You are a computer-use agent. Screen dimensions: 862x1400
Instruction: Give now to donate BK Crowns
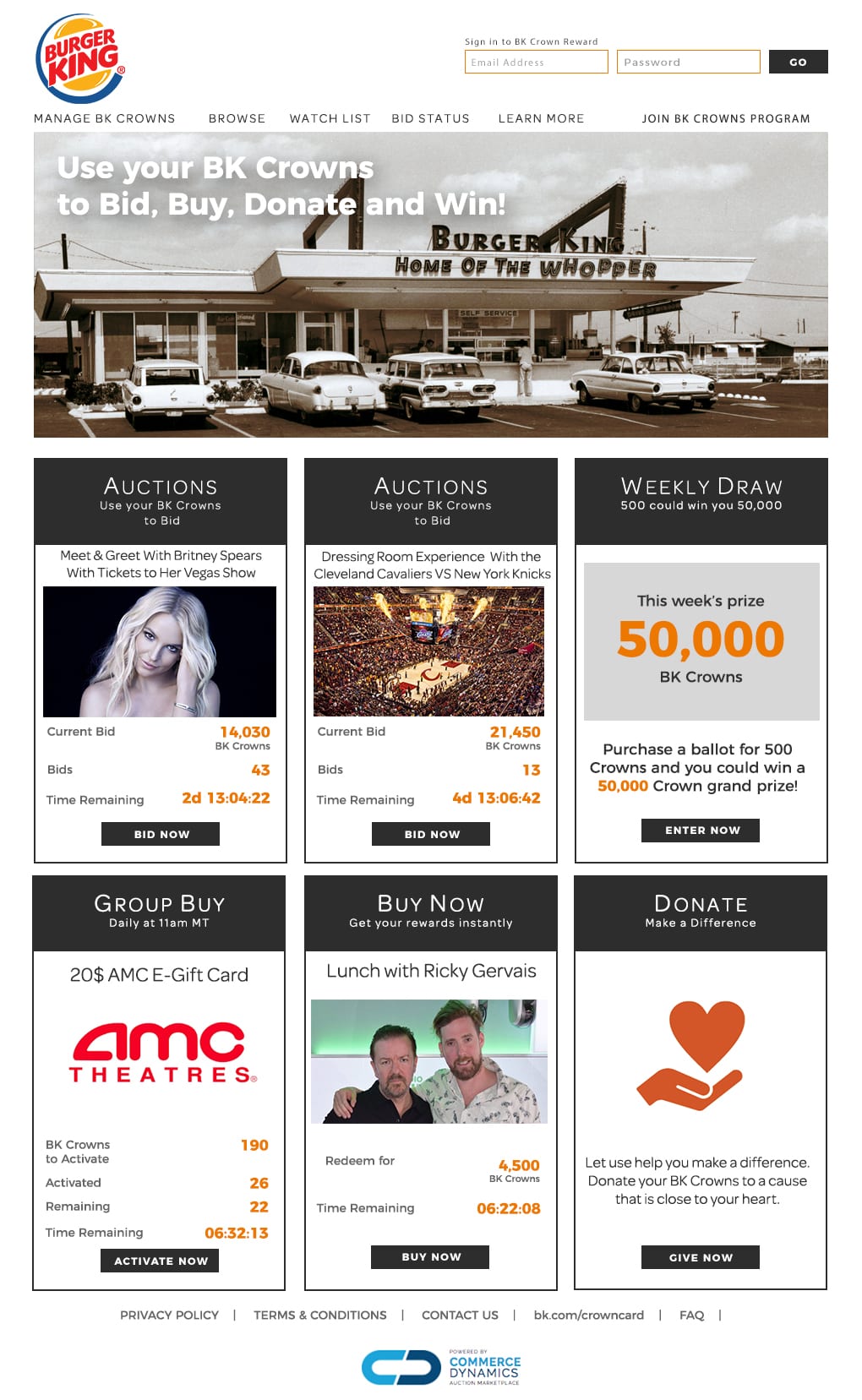coord(701,1257)
